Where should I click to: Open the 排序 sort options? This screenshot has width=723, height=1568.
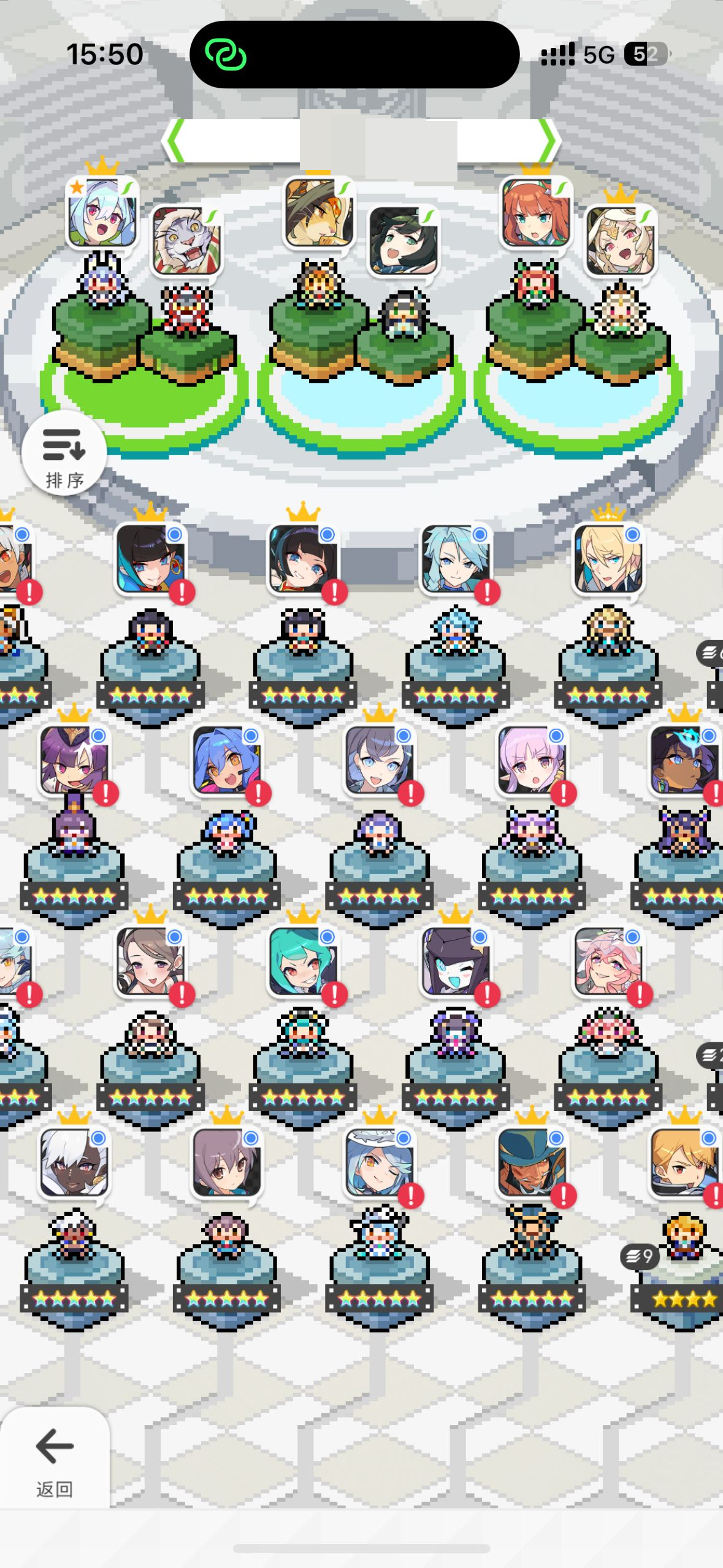pos(64,455)
